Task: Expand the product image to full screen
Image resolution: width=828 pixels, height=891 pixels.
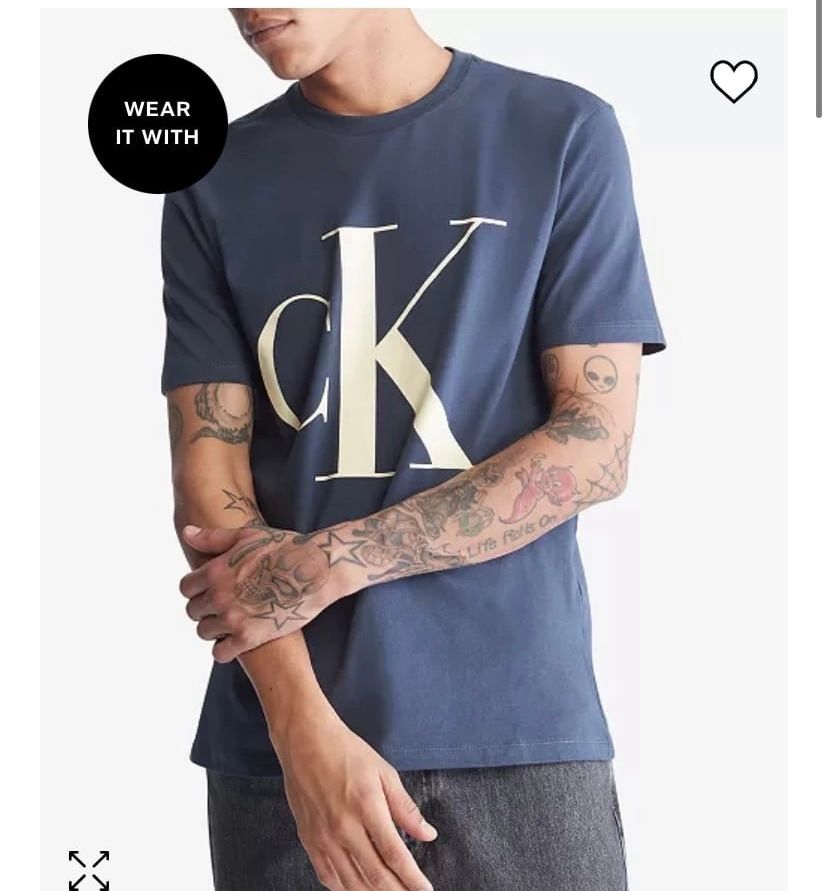Action: 89,869
